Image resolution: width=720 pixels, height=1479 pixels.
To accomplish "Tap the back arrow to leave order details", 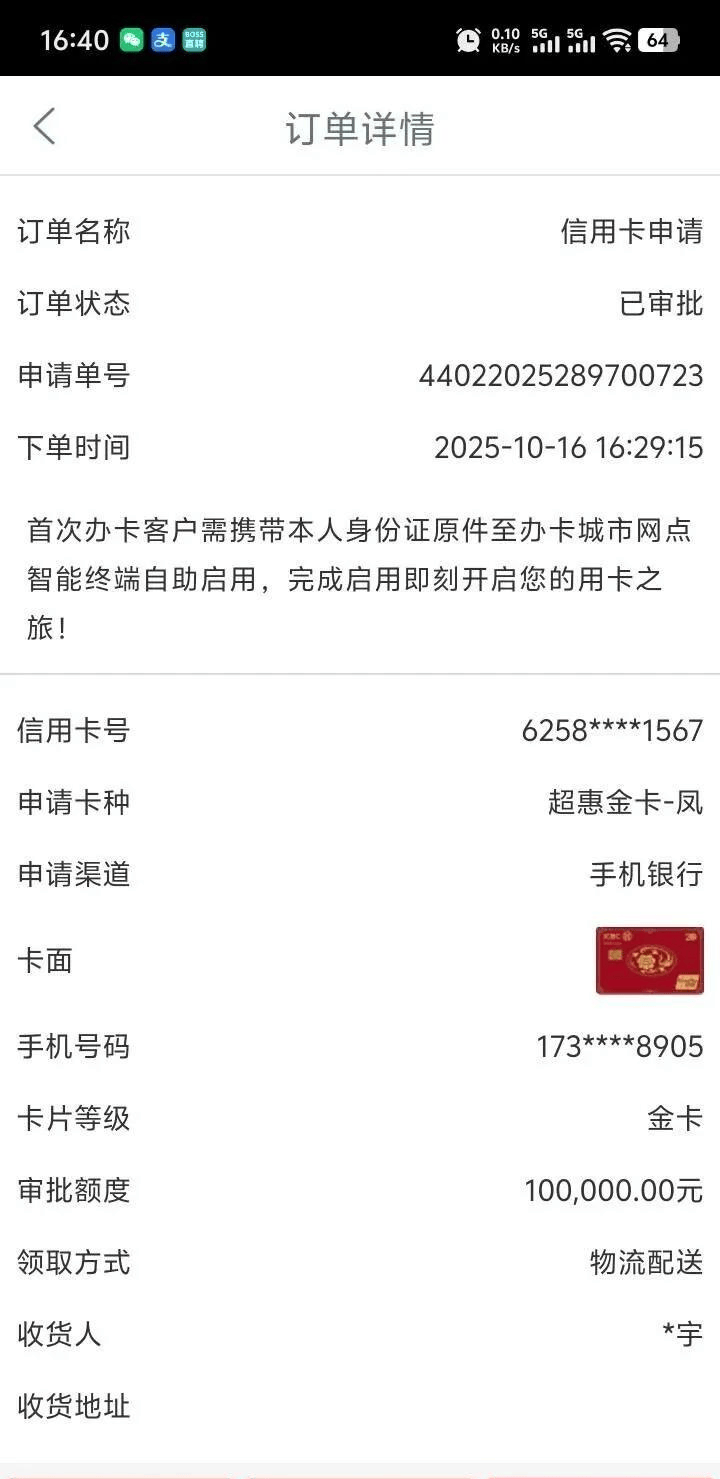I will click(42, 127).
